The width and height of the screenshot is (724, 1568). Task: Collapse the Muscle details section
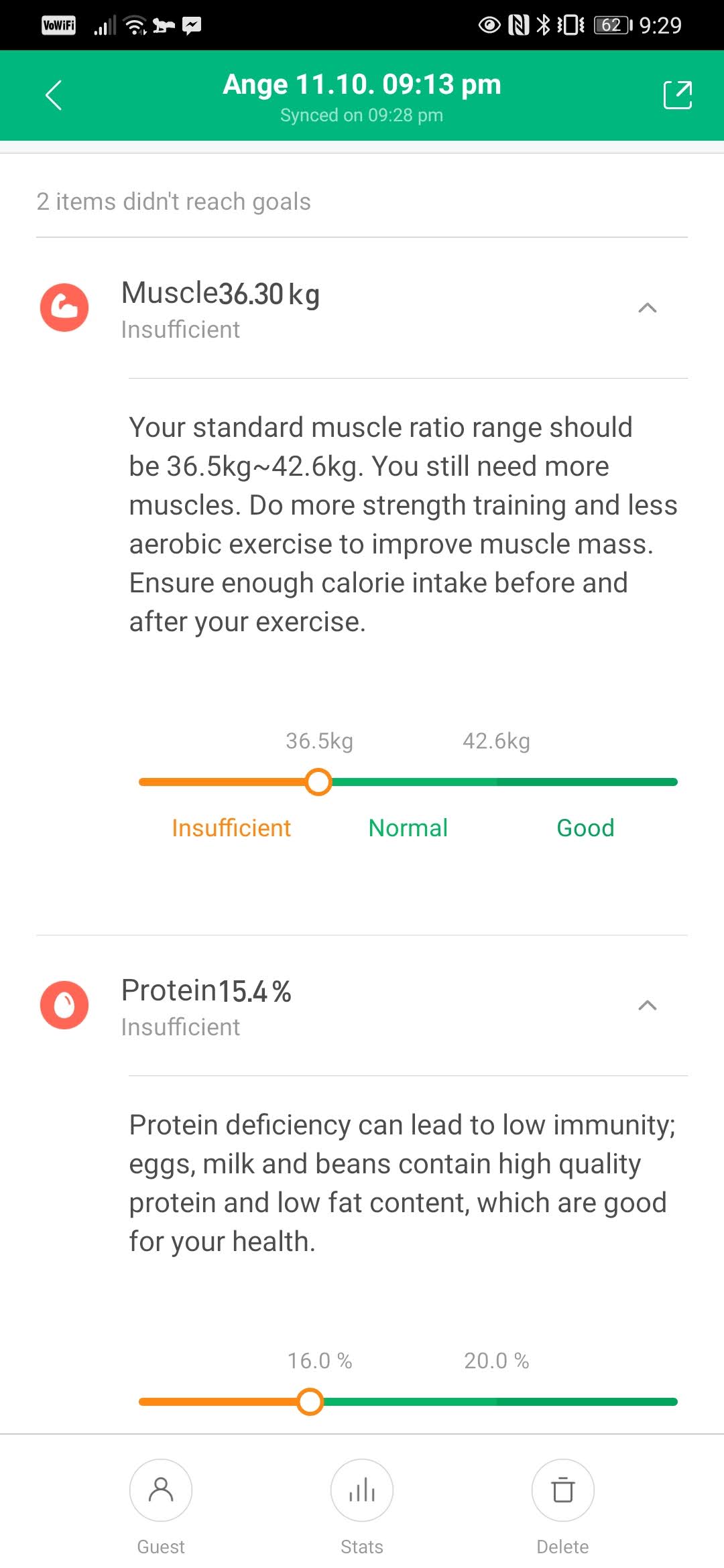647,308
